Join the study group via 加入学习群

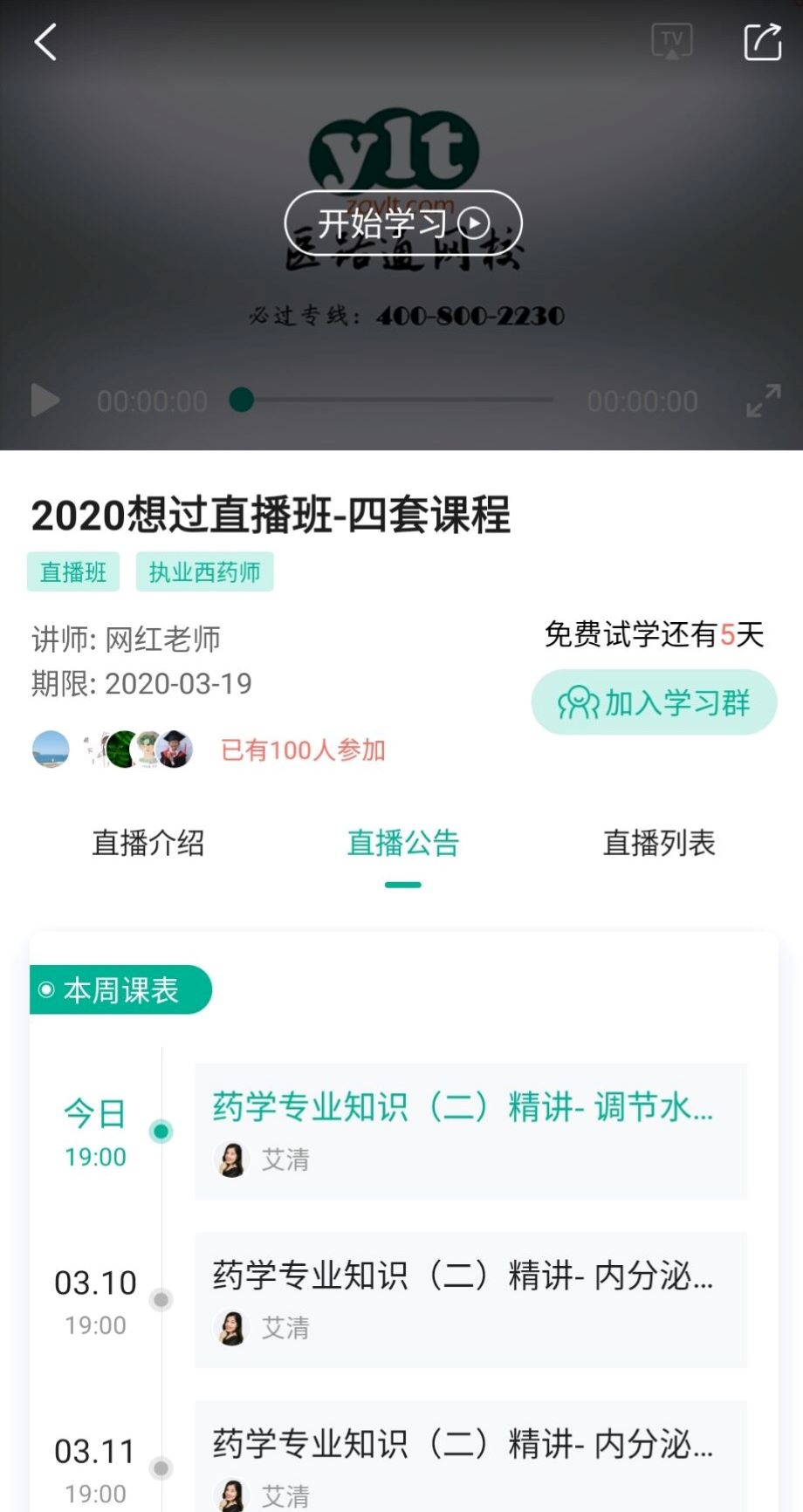(653, 701)
